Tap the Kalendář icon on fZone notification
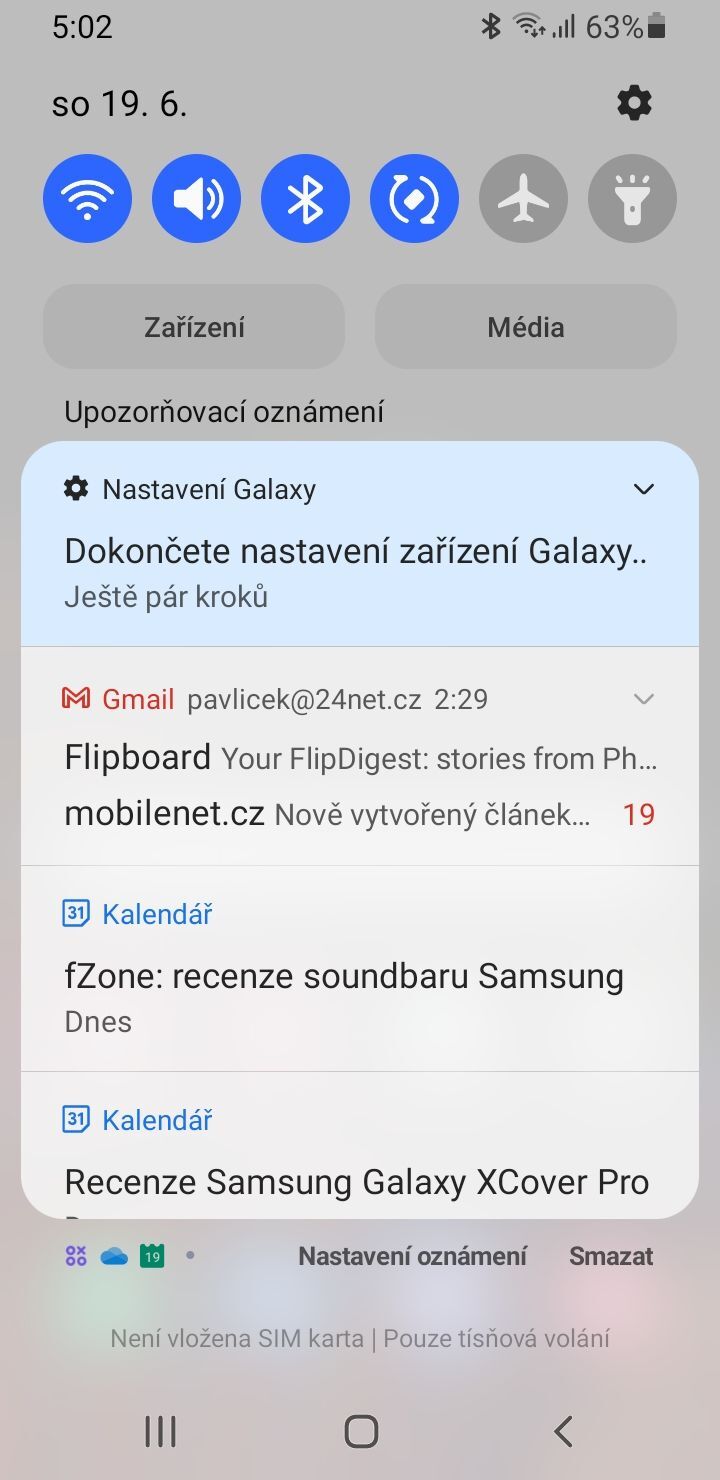Screen dimensions: 720x1480 click(77, 913)
